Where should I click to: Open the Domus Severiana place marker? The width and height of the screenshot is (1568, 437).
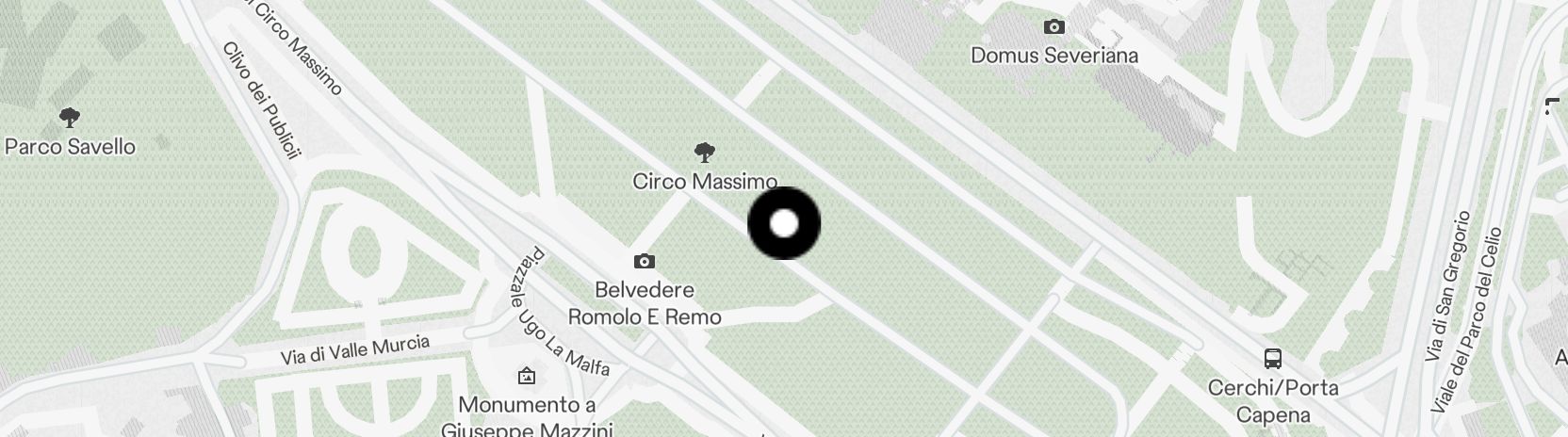point(1054,27)
